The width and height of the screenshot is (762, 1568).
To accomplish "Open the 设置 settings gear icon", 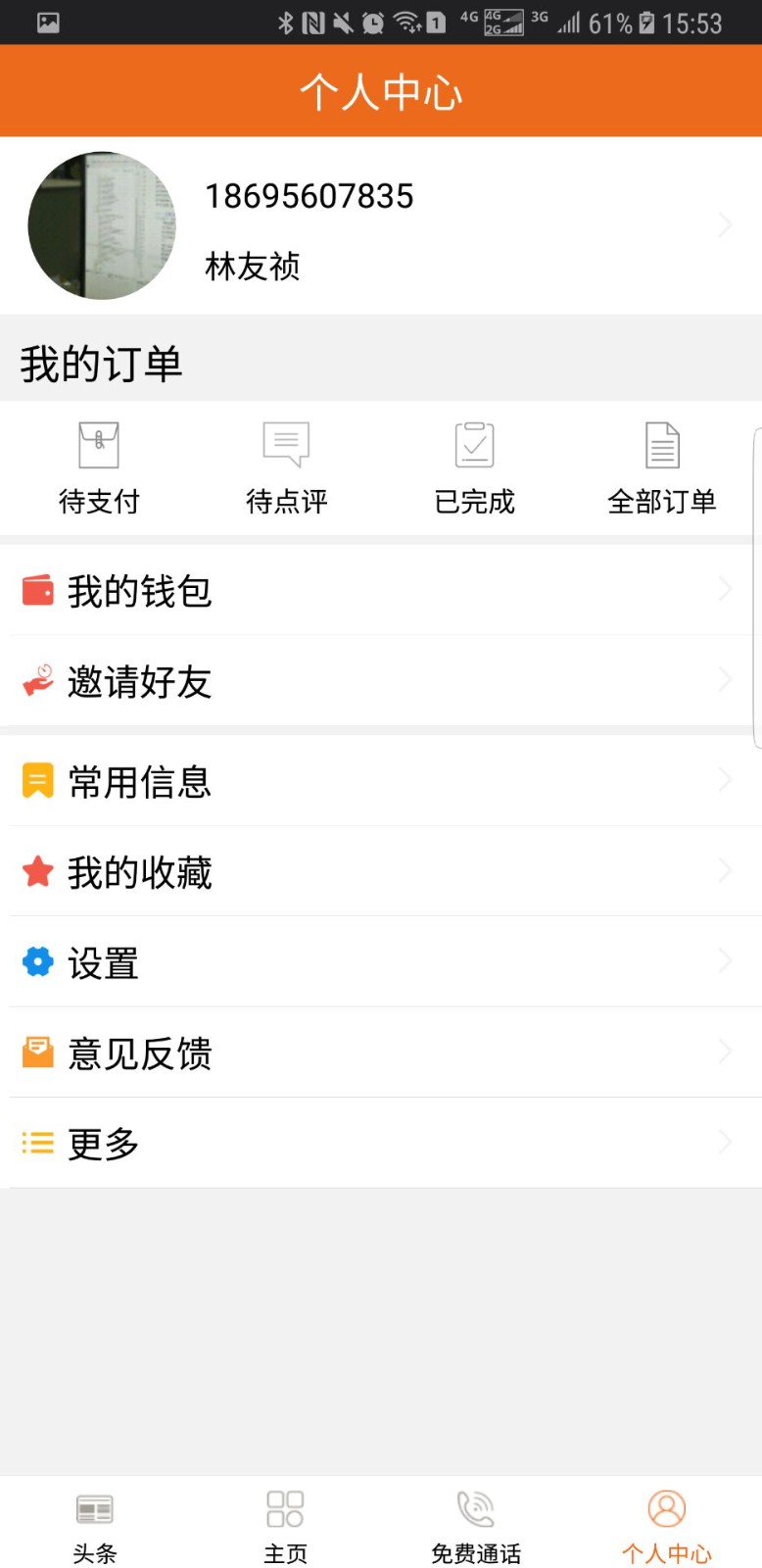I will click(x=37, y=960).
